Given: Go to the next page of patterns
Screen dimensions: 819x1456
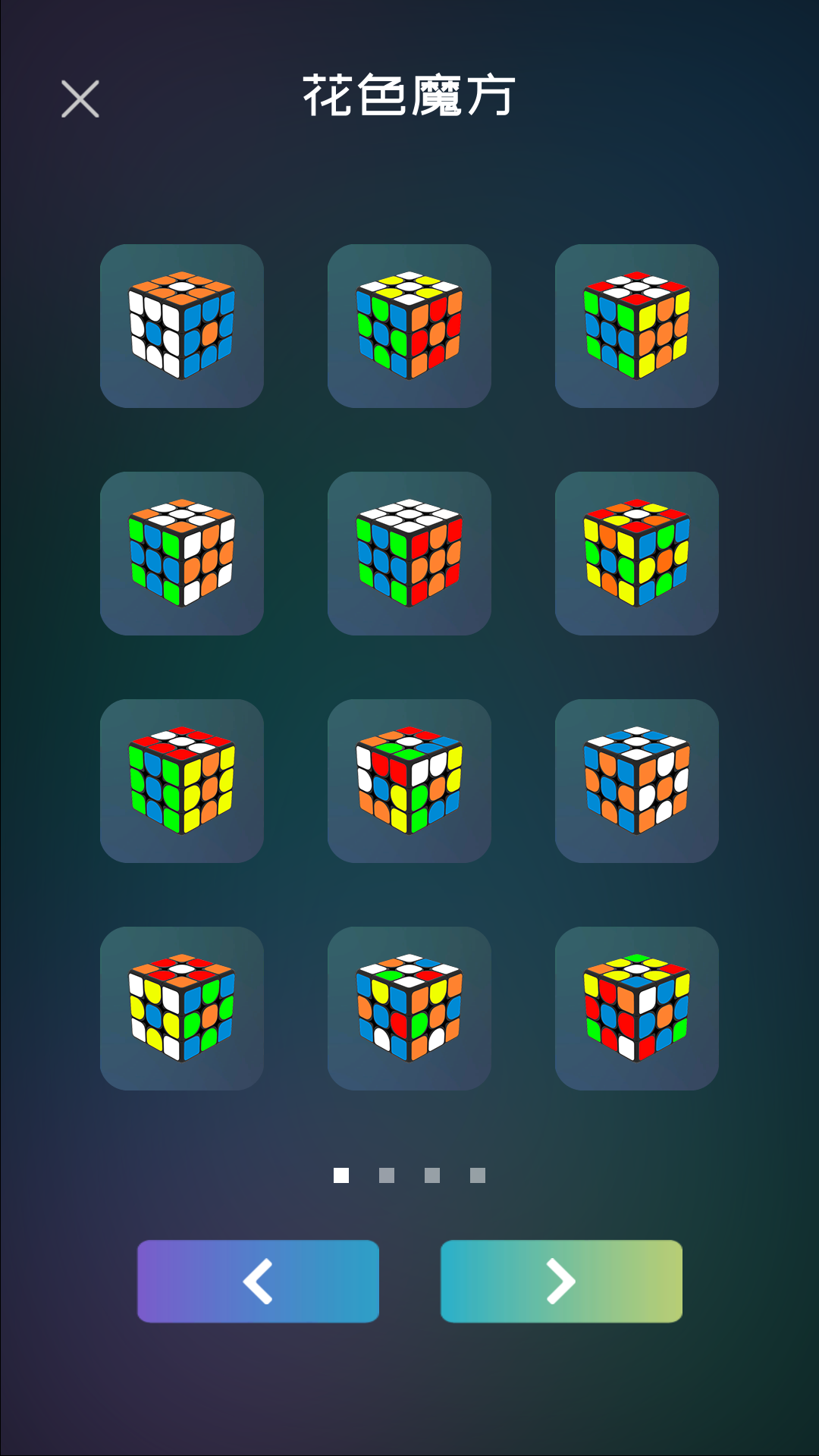Looking at the screenshot, I should (561, 1281).
